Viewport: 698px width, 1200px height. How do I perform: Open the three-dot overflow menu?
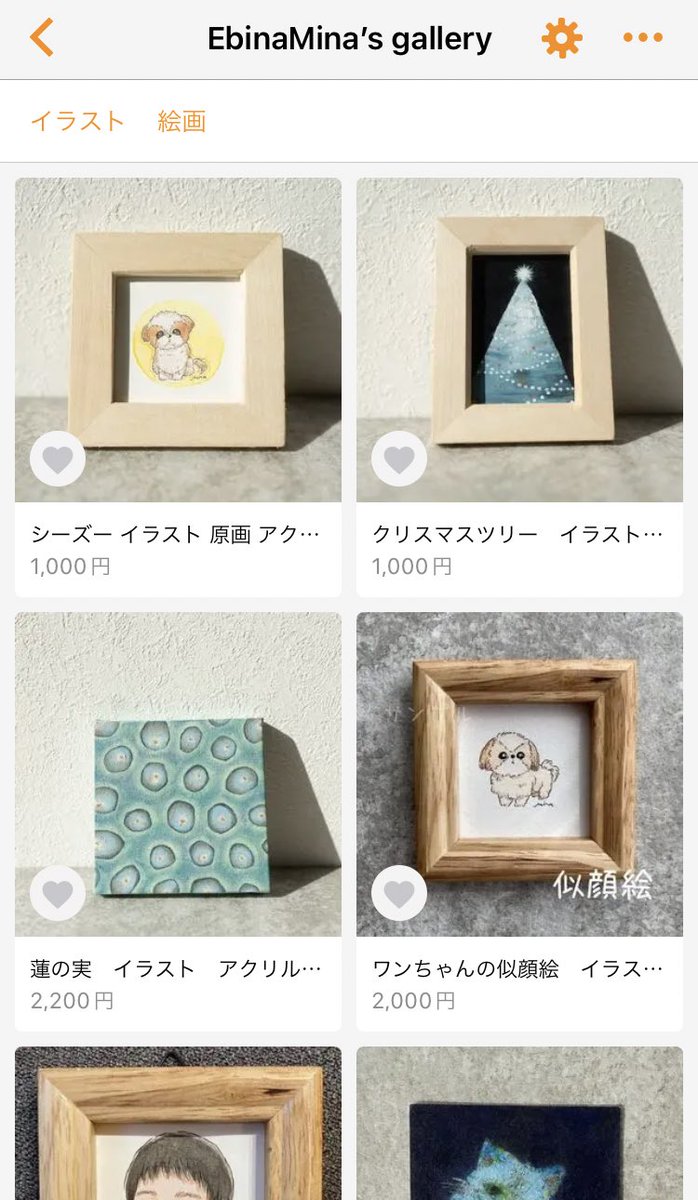pos(642,38)
